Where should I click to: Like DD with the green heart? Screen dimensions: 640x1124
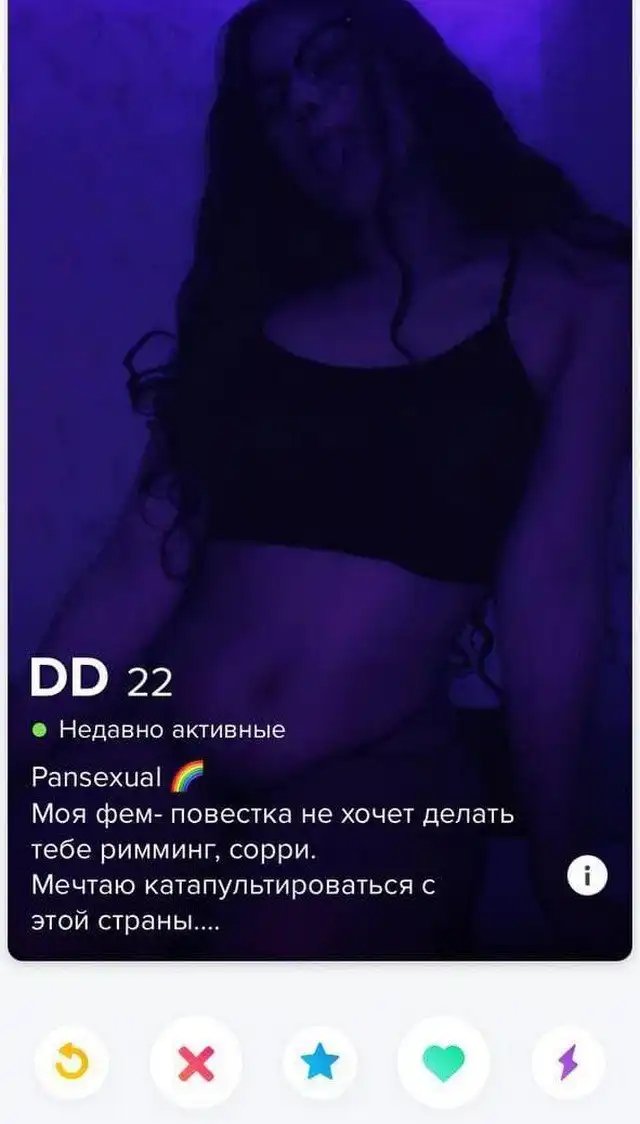(443, 1062)
